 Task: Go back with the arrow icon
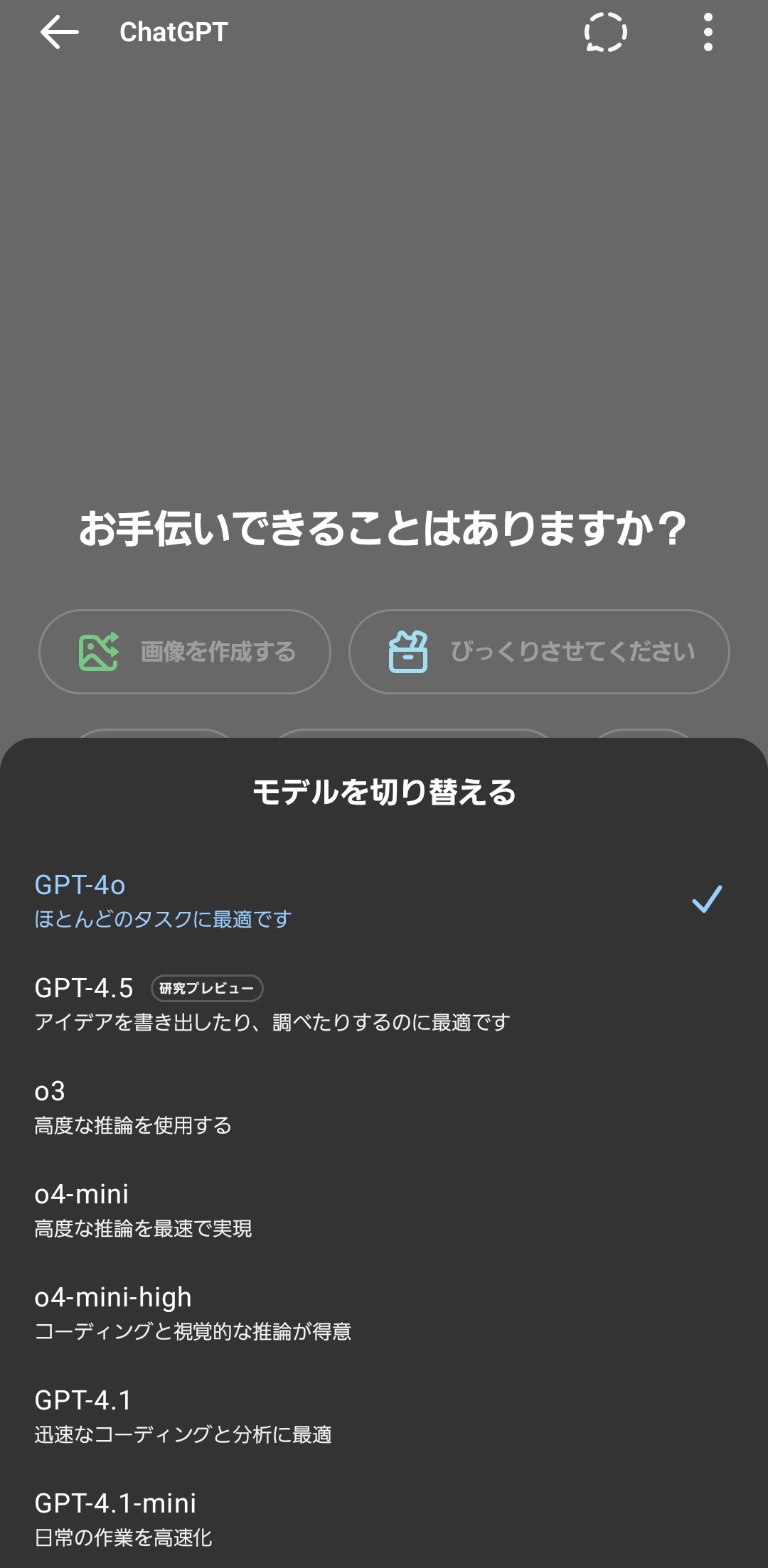[59, 33]
